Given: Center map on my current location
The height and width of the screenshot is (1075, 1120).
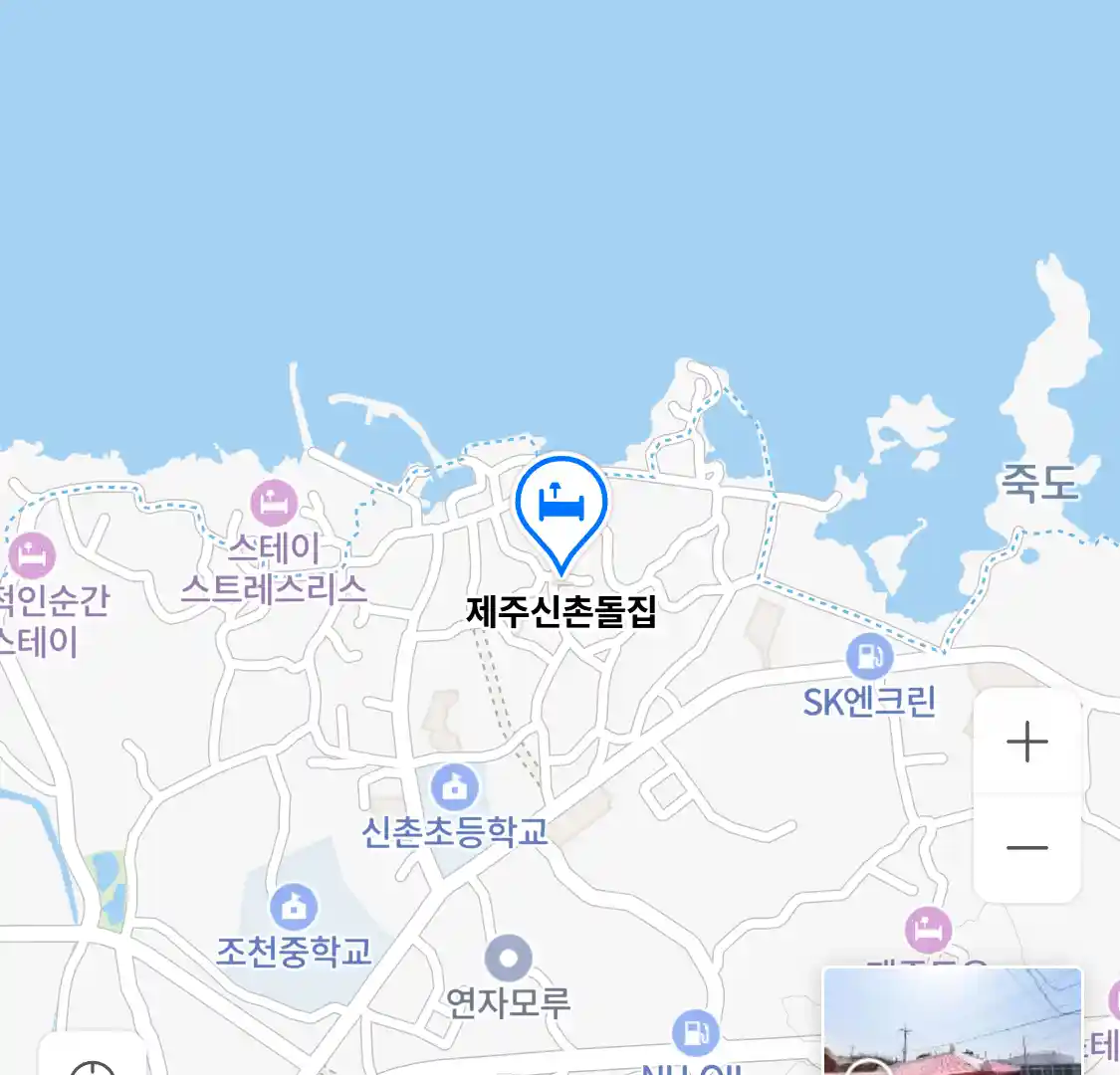Looking at the screenshot, I should 94,1063.
